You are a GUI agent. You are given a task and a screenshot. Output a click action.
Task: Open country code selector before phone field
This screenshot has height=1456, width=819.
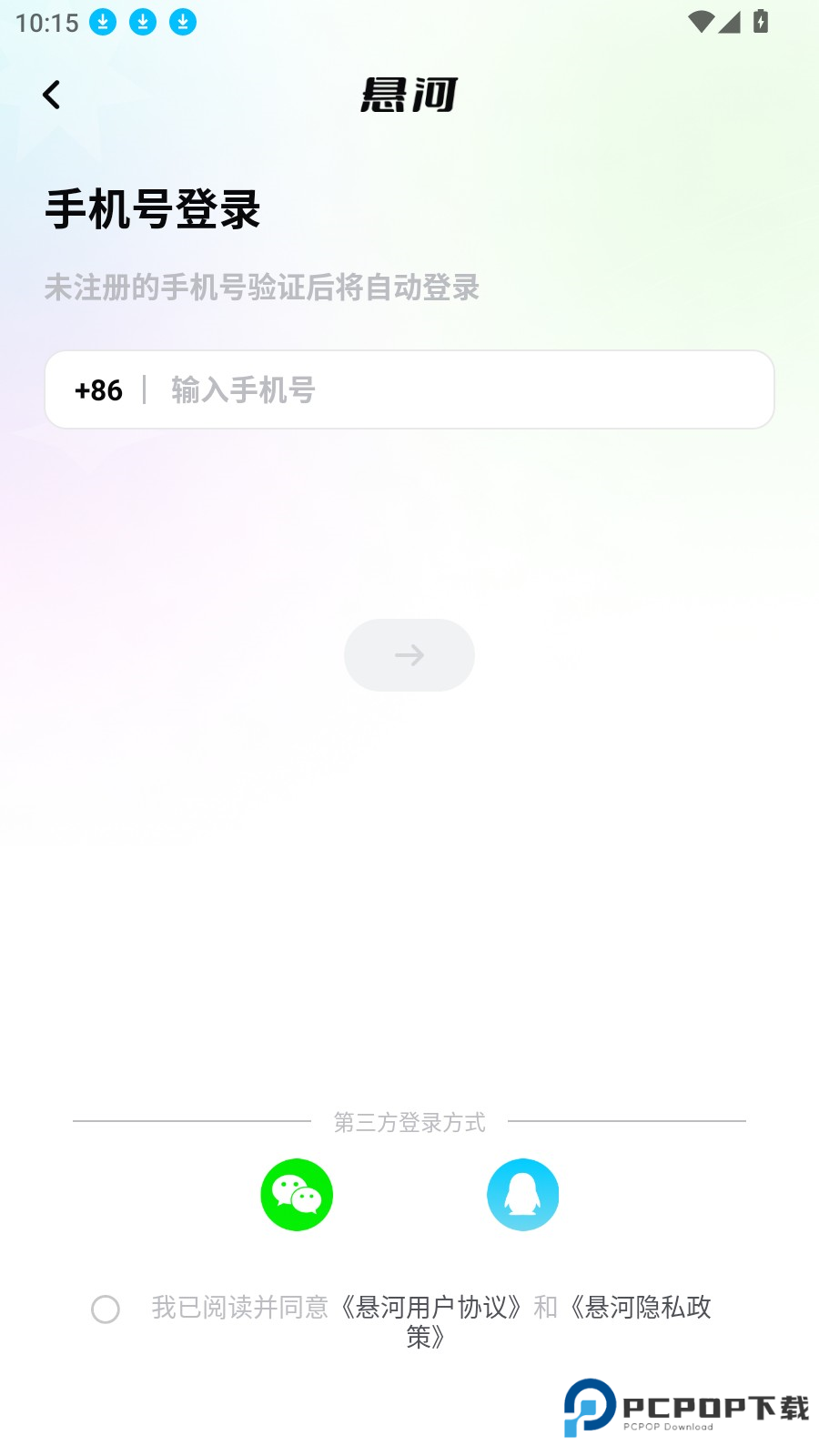(97, 389)
